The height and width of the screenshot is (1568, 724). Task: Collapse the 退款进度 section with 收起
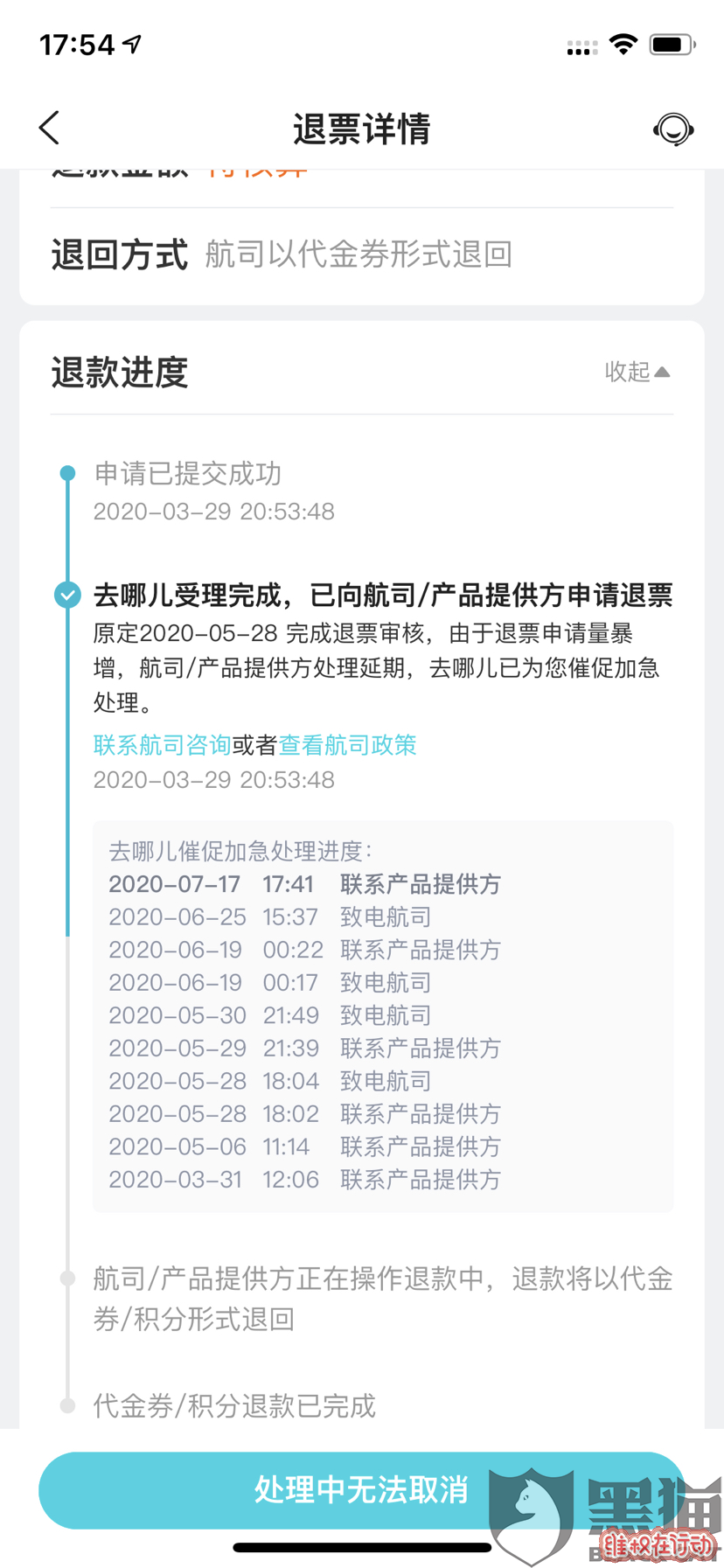pos(637,372)
